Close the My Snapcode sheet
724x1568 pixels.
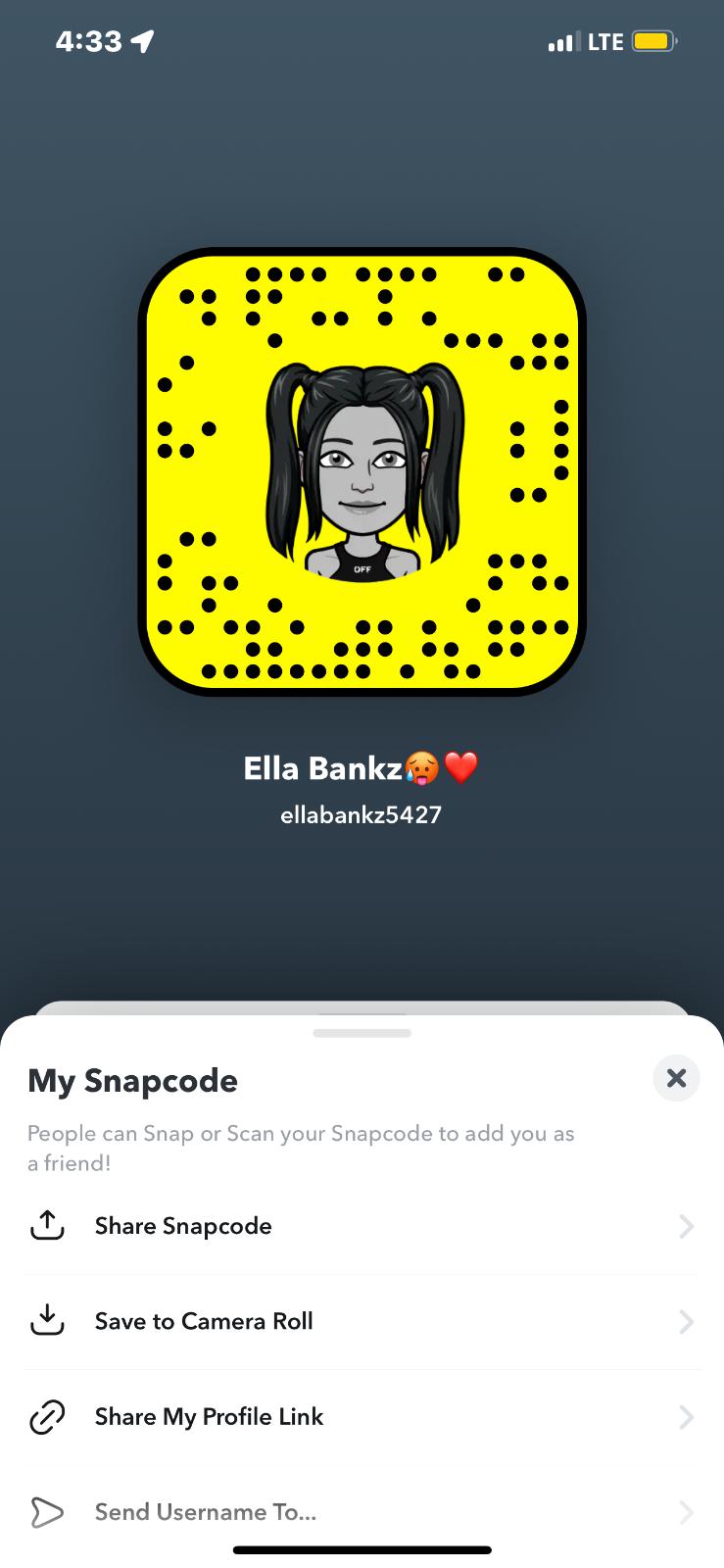pyautogui.click(x=676, y=1078)
